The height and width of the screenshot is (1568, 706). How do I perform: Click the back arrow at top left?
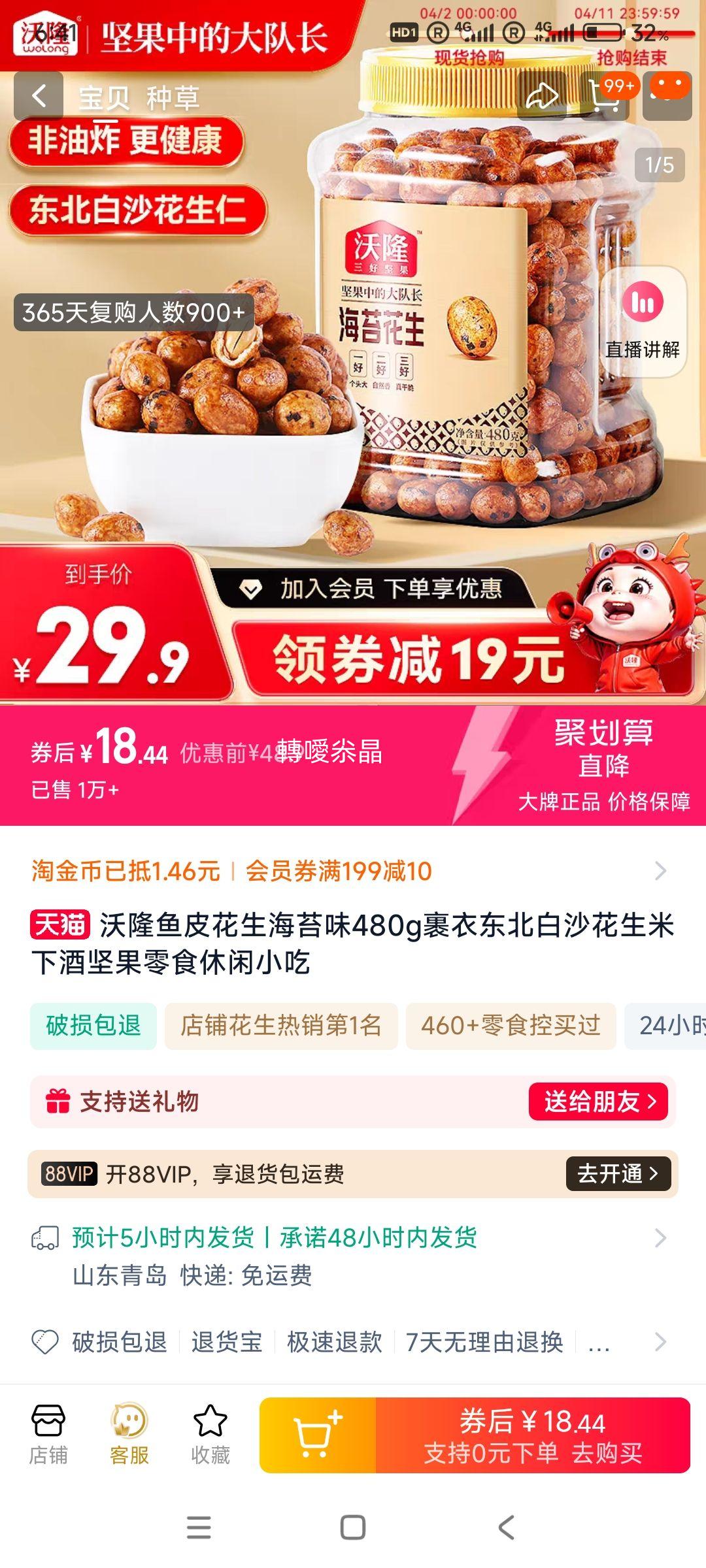[39, 95]
